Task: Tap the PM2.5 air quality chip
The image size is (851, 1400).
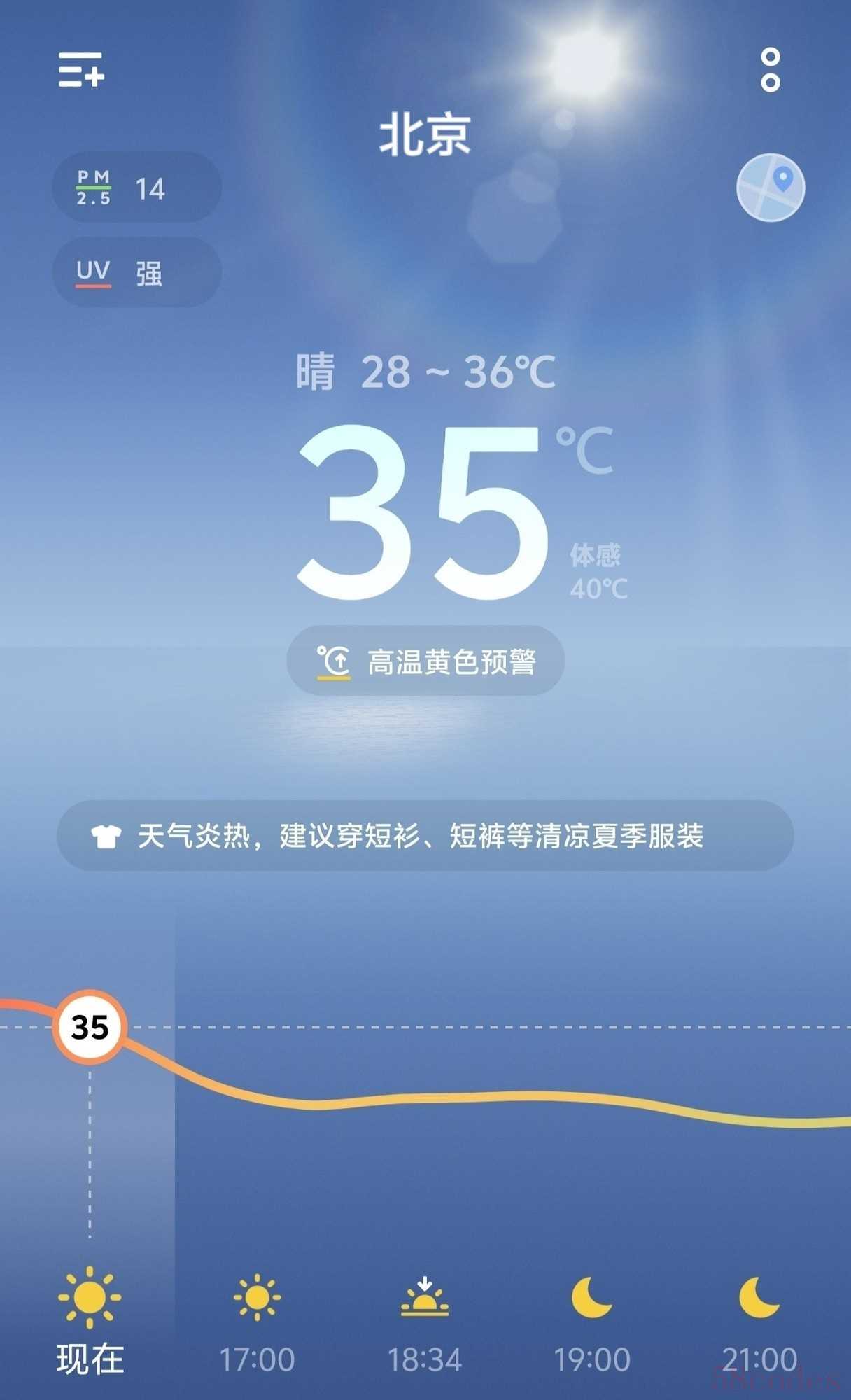Action: 136,188
